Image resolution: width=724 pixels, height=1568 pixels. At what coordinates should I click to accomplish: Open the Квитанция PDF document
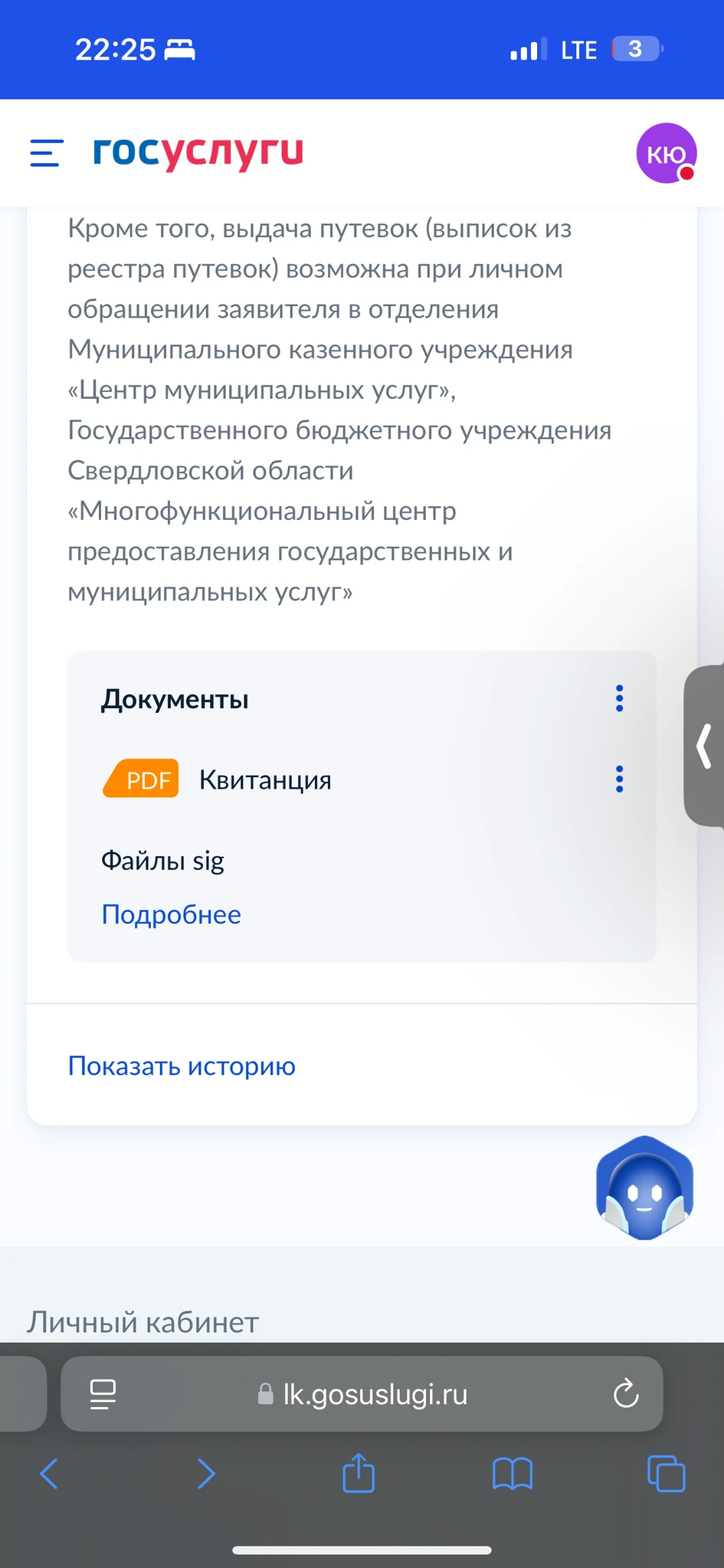coord(265,779)
